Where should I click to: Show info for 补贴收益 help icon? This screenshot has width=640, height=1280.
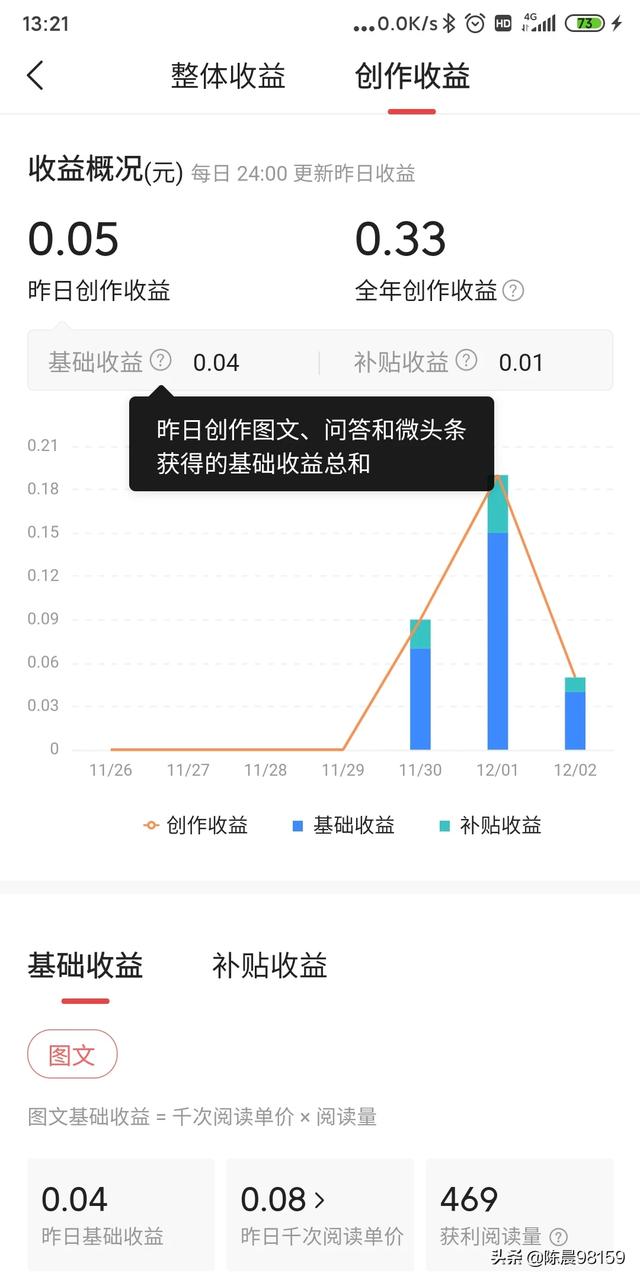click(467, 360)
